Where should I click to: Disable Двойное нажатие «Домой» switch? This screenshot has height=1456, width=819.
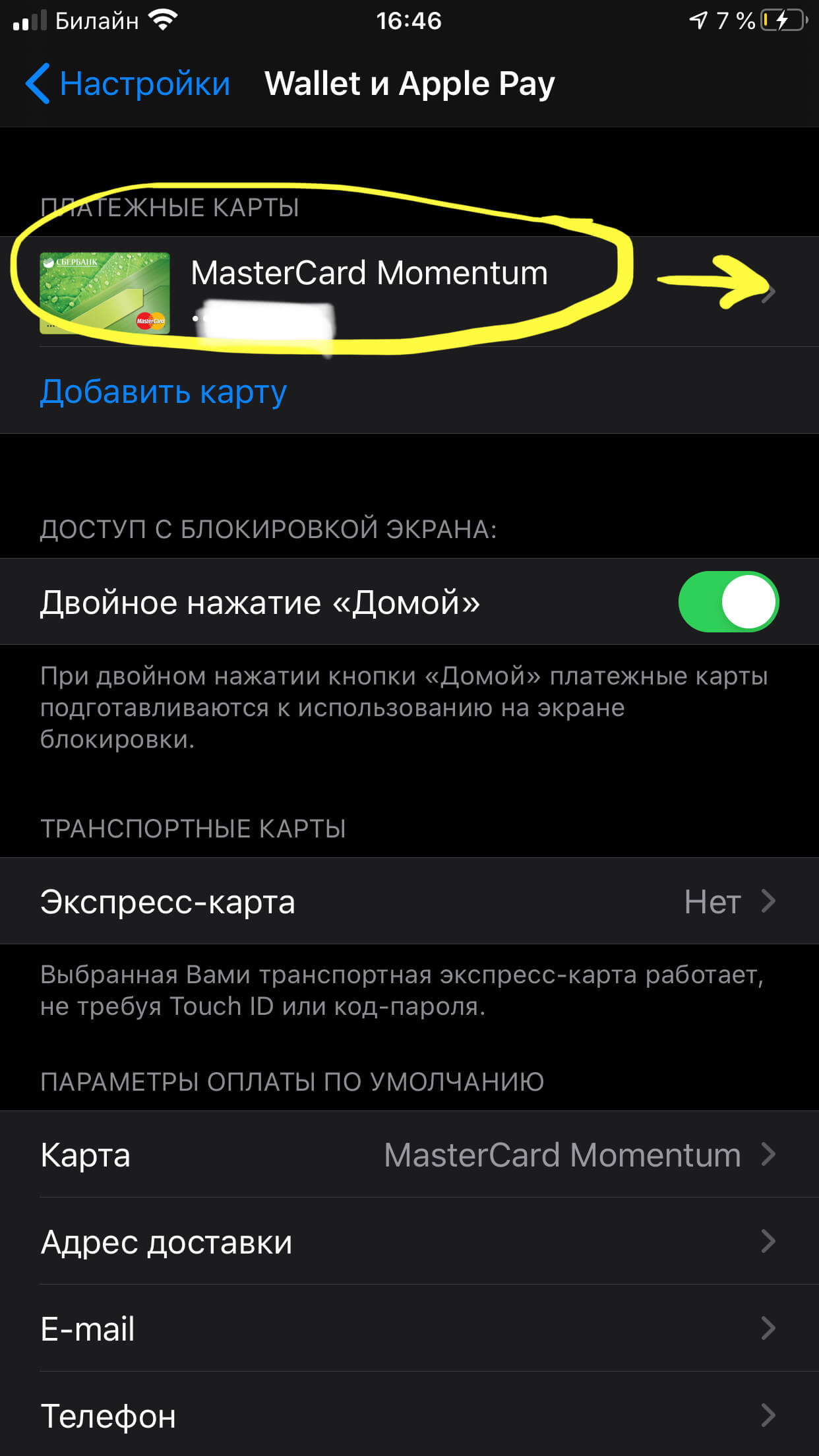(728, 602)
